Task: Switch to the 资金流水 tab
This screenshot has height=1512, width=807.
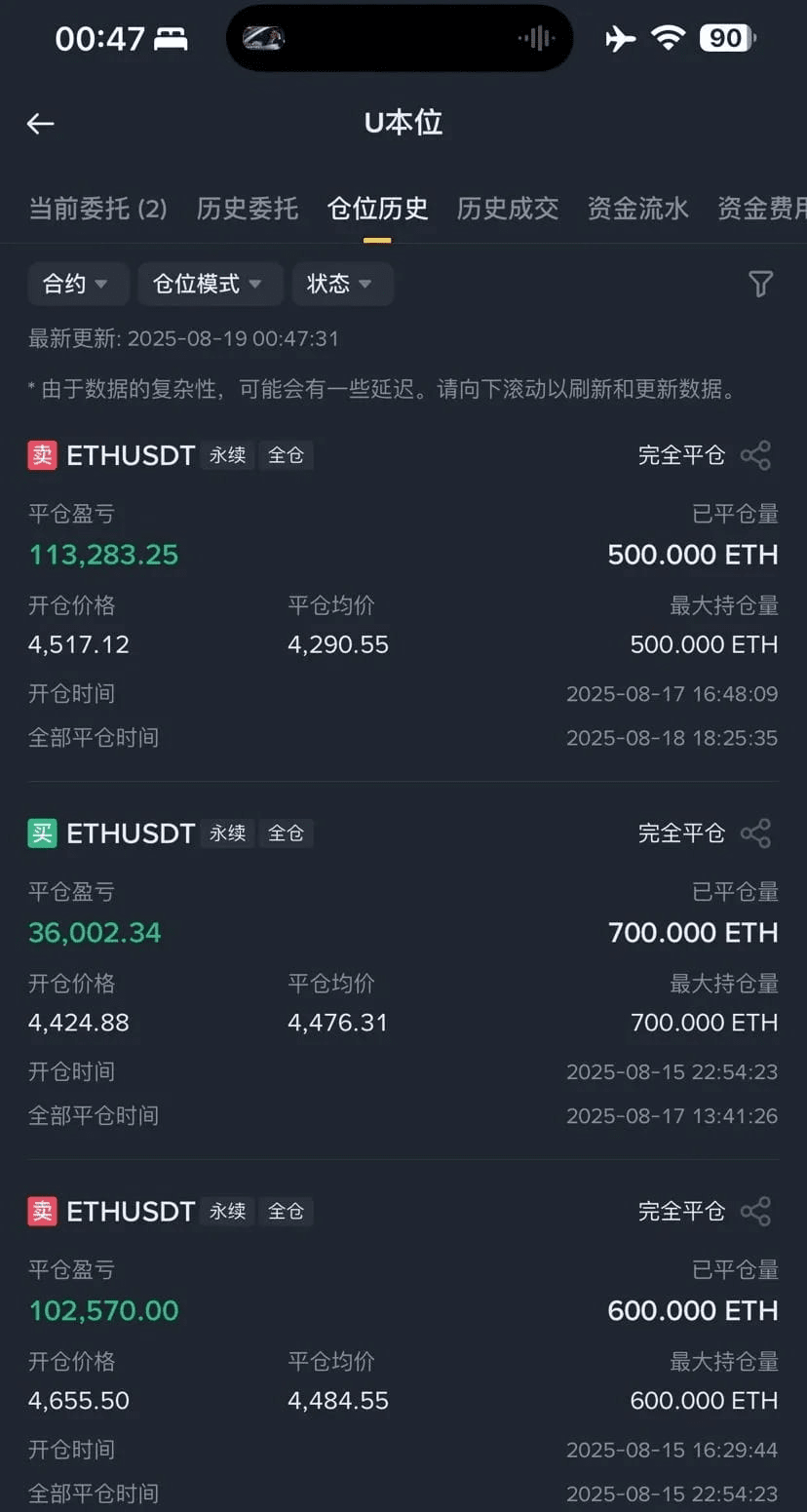Action: point(638,208)
